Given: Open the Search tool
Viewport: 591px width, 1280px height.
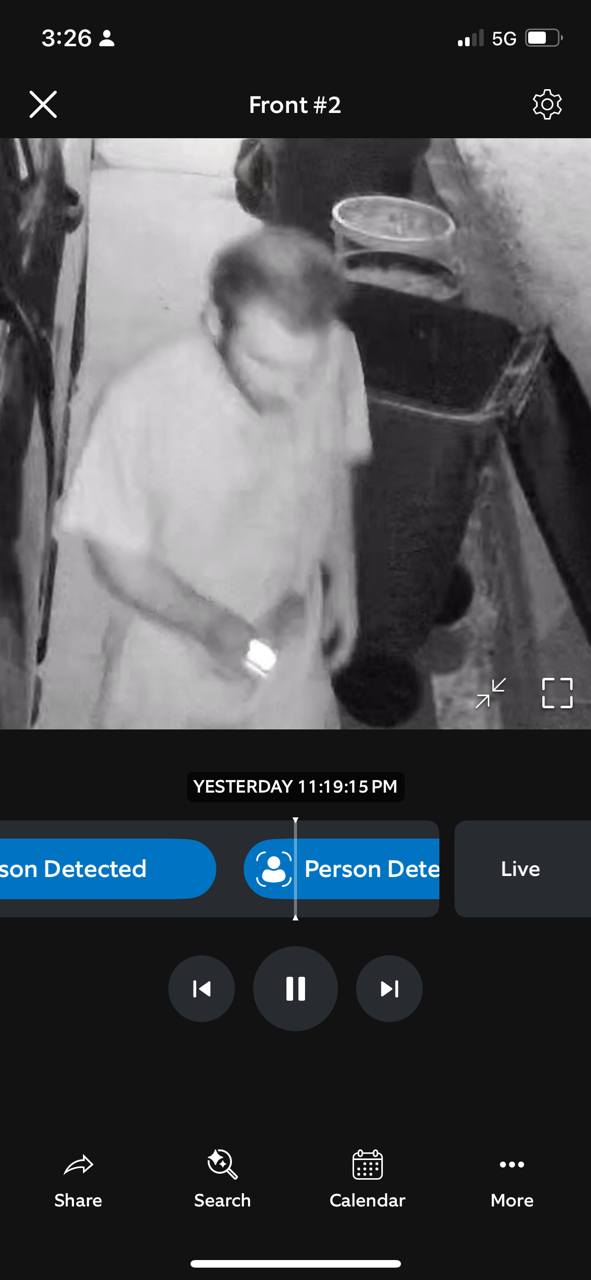Looking at the screenshot, I should tap(222, 1180).
